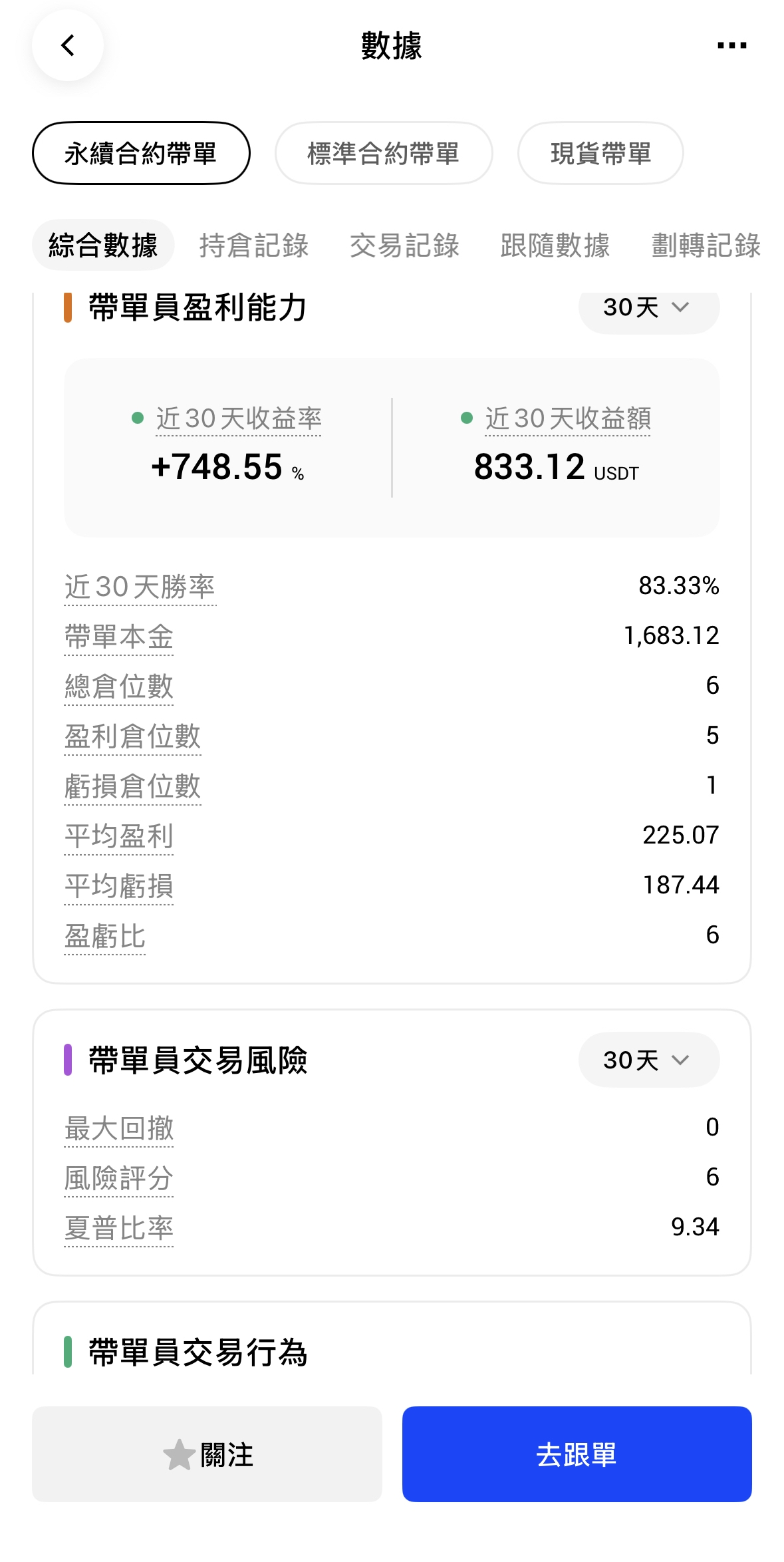This screenshot has height=1562, width=784.
Task: Show the explanation for 最大回撤
Action: pyautogui.click(x=119, y=1129)
